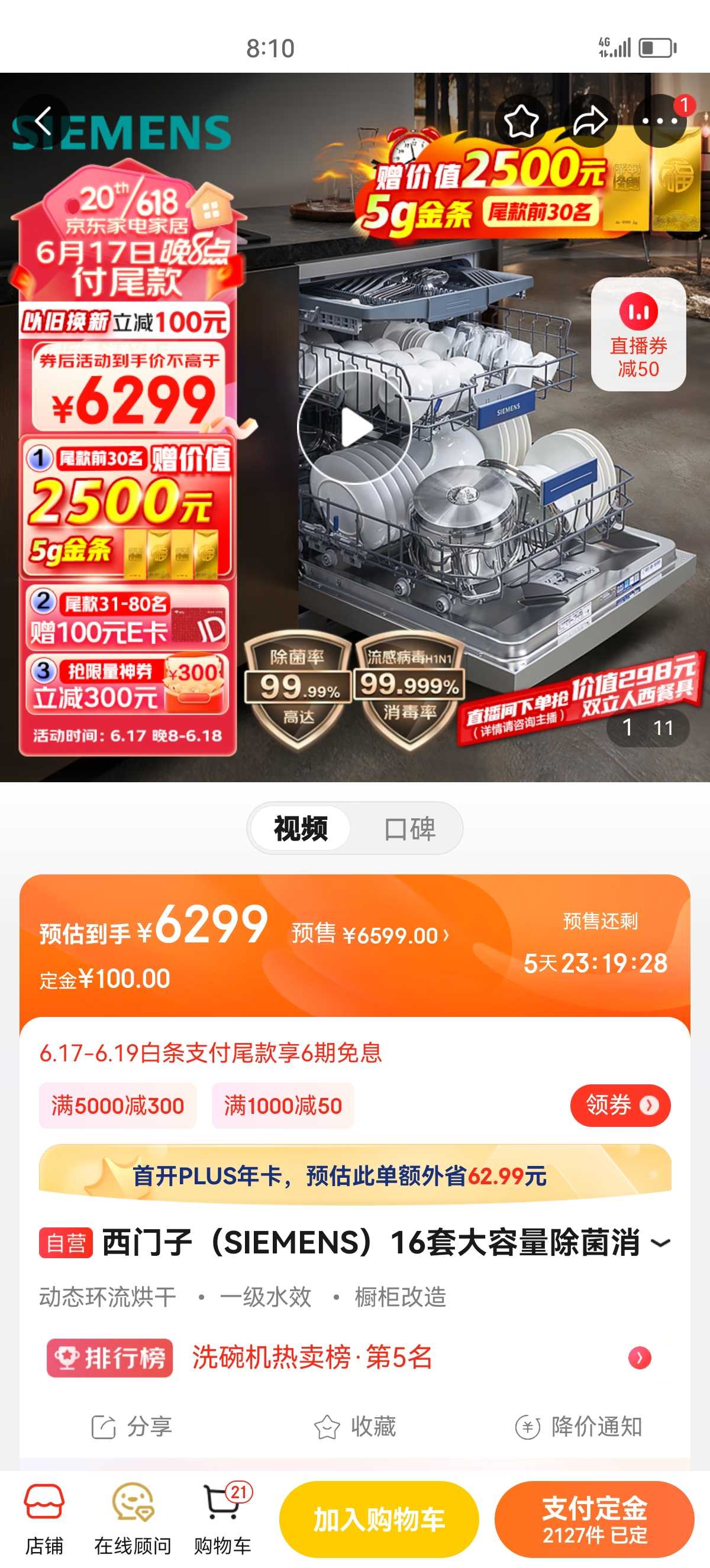Tap 收藏 to save this item
The height and width of the screenshot is (1568, 710).
[355, 1427]
